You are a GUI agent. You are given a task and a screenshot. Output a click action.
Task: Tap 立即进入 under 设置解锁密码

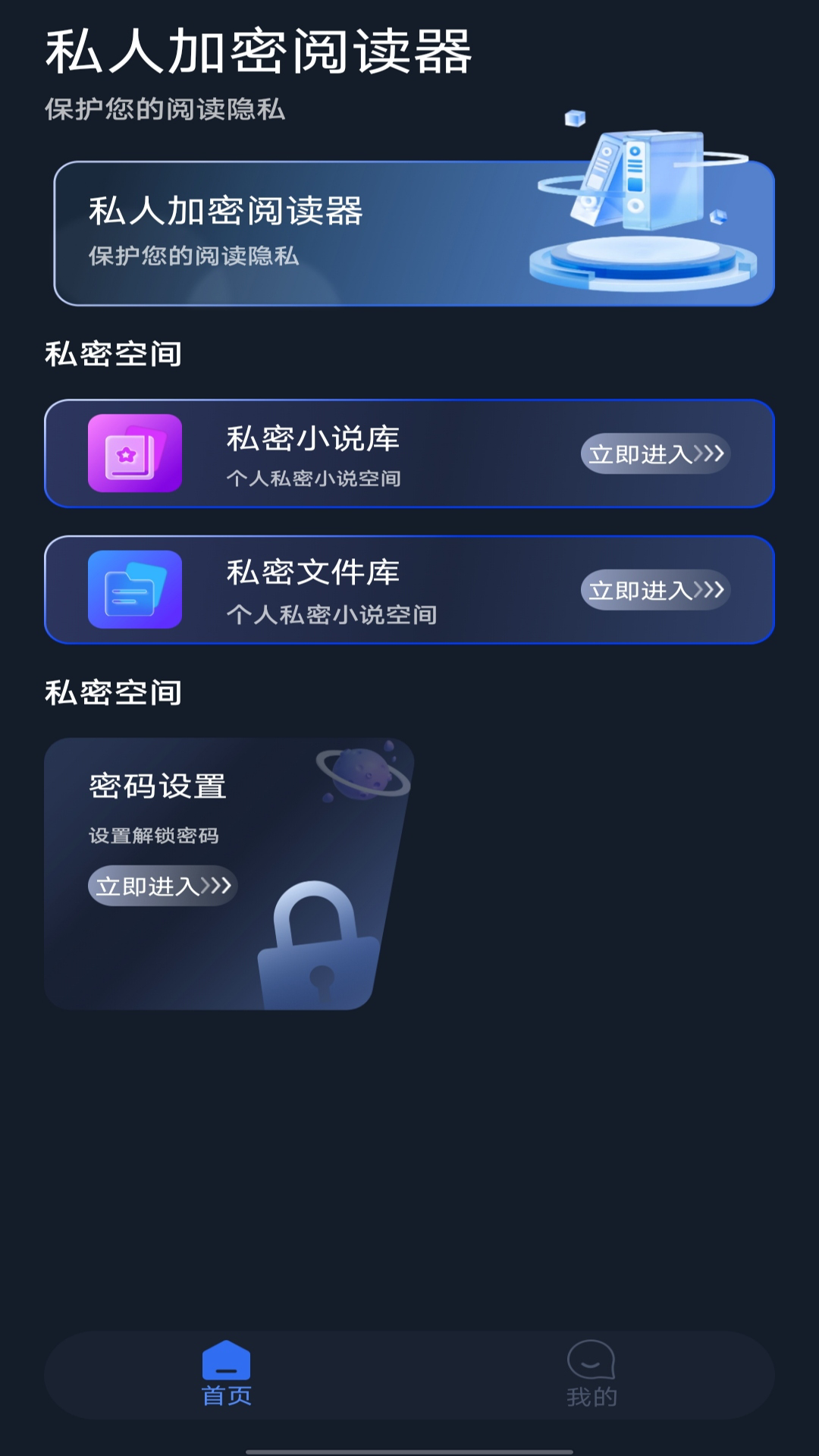point(163,886)
